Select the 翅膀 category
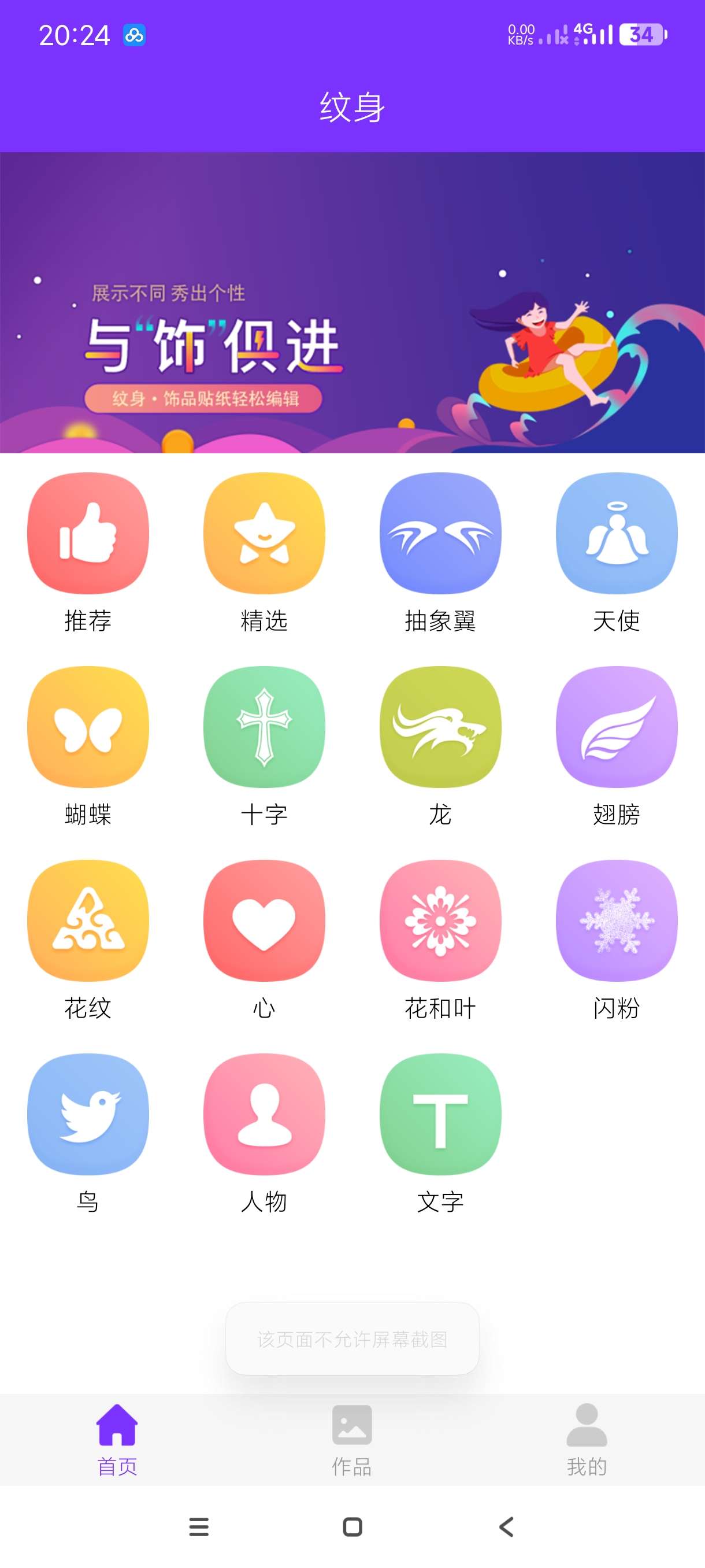 pos(616,727)
